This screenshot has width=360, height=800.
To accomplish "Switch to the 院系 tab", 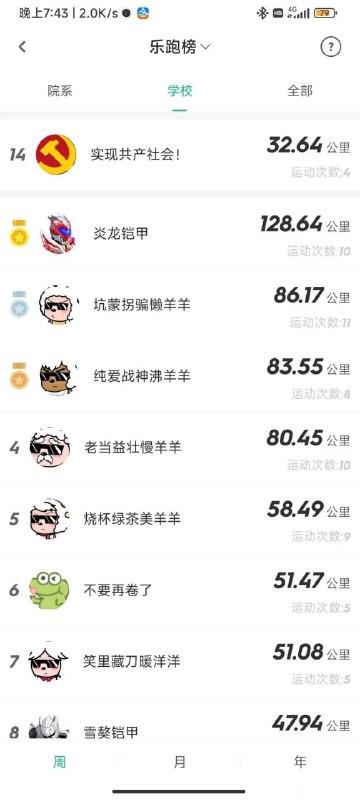I will coord(60,91).
